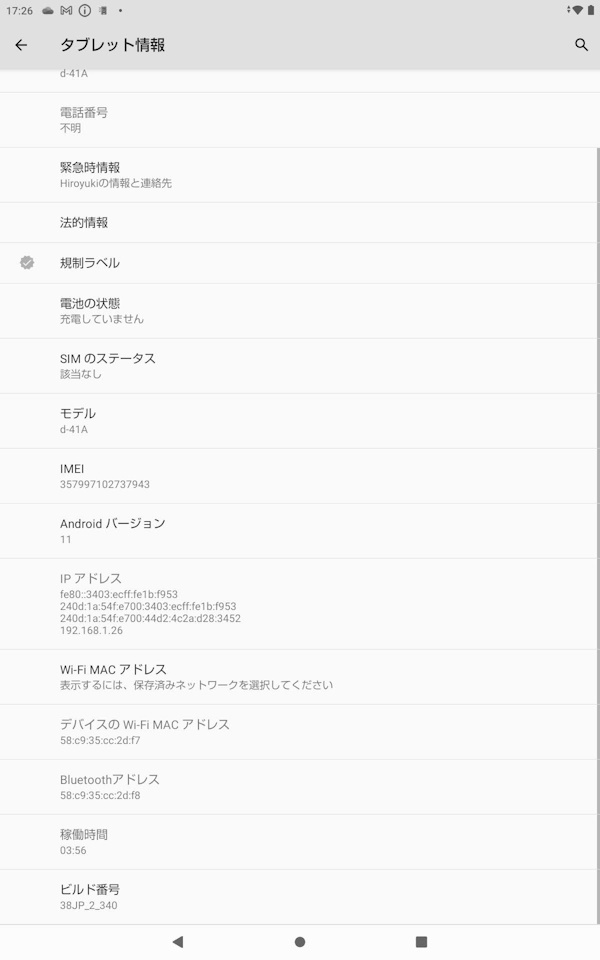Open recent apps from navigation bar
This screenshot has width=600, height=960.
421,942
